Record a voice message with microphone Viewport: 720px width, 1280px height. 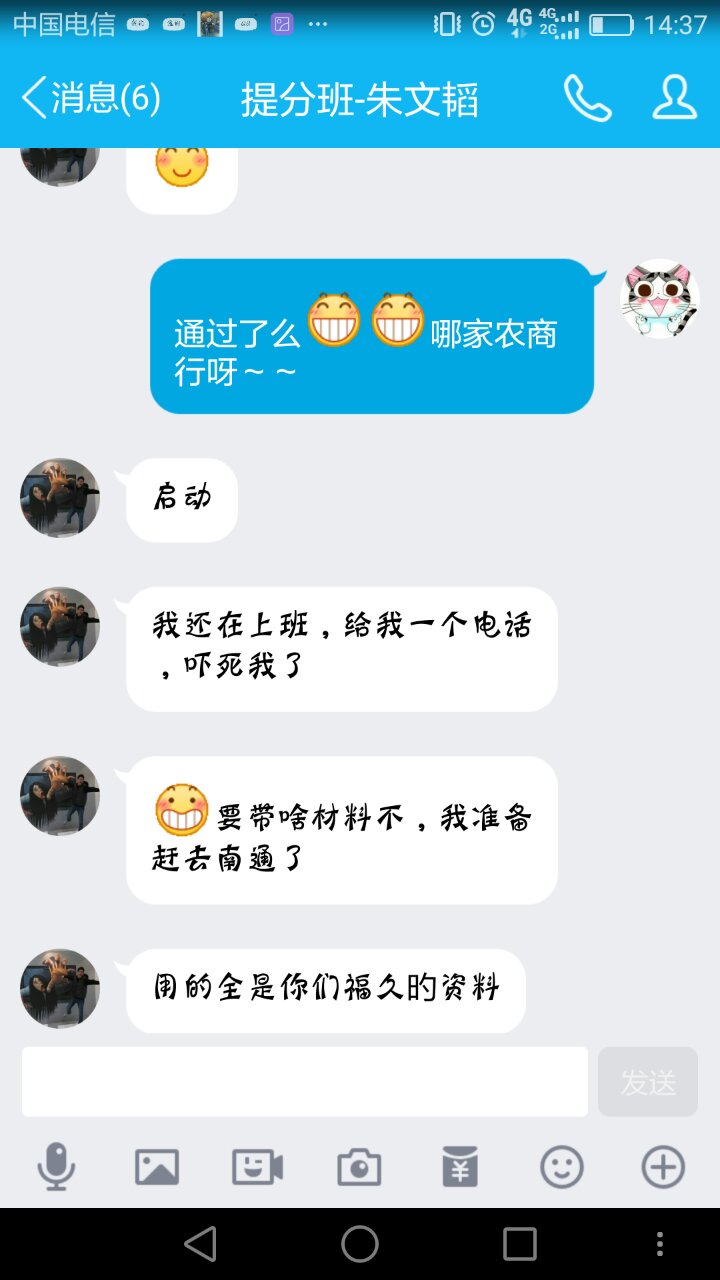point(56,1167)
